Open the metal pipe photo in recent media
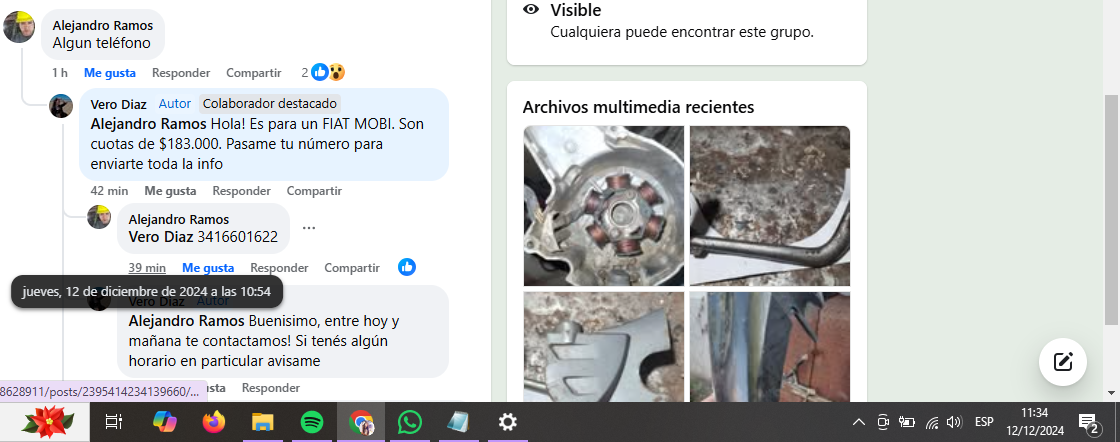 tap(770, 205)
